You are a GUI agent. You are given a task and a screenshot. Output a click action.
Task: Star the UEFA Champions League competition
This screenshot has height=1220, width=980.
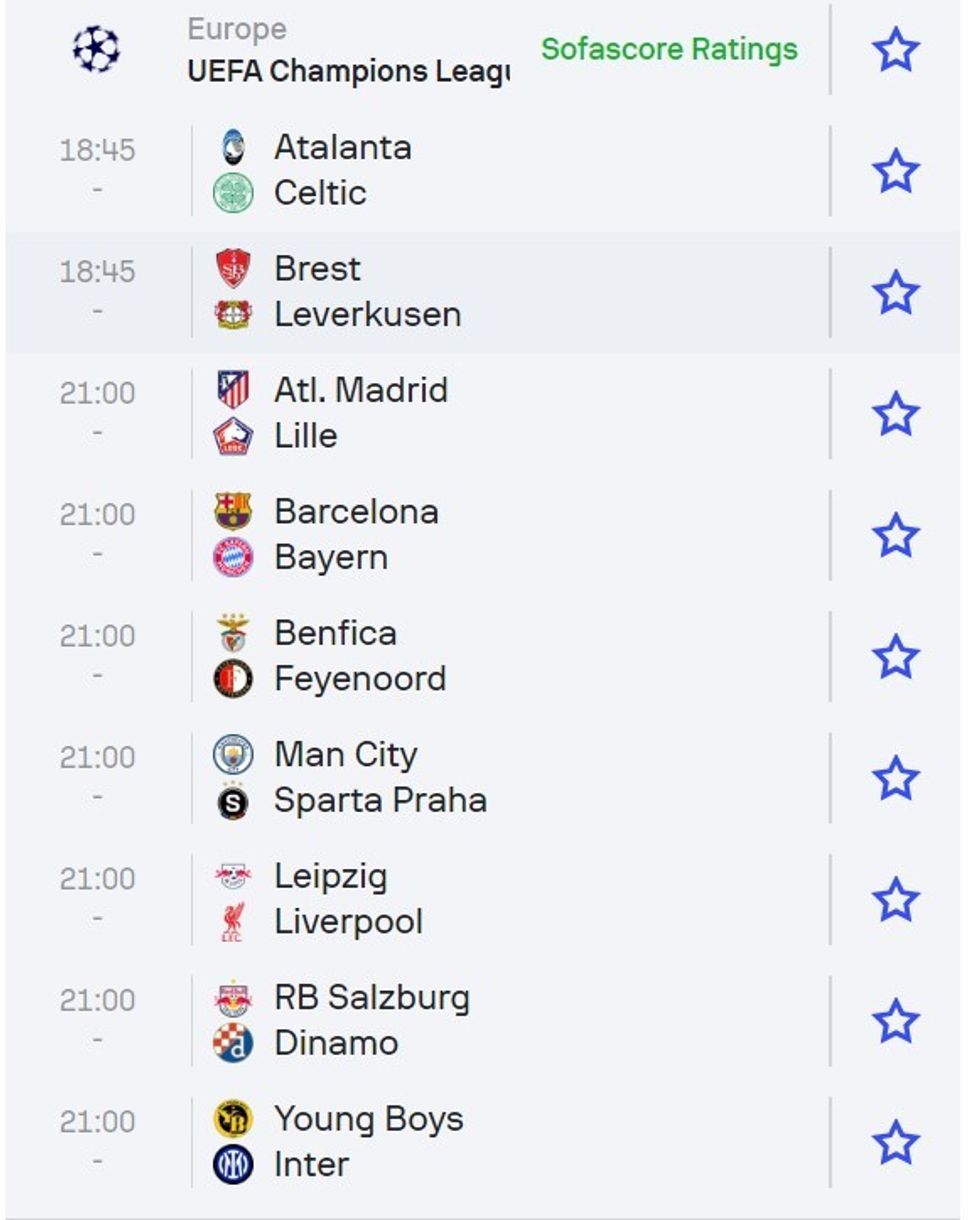click(x=897, y=48)
